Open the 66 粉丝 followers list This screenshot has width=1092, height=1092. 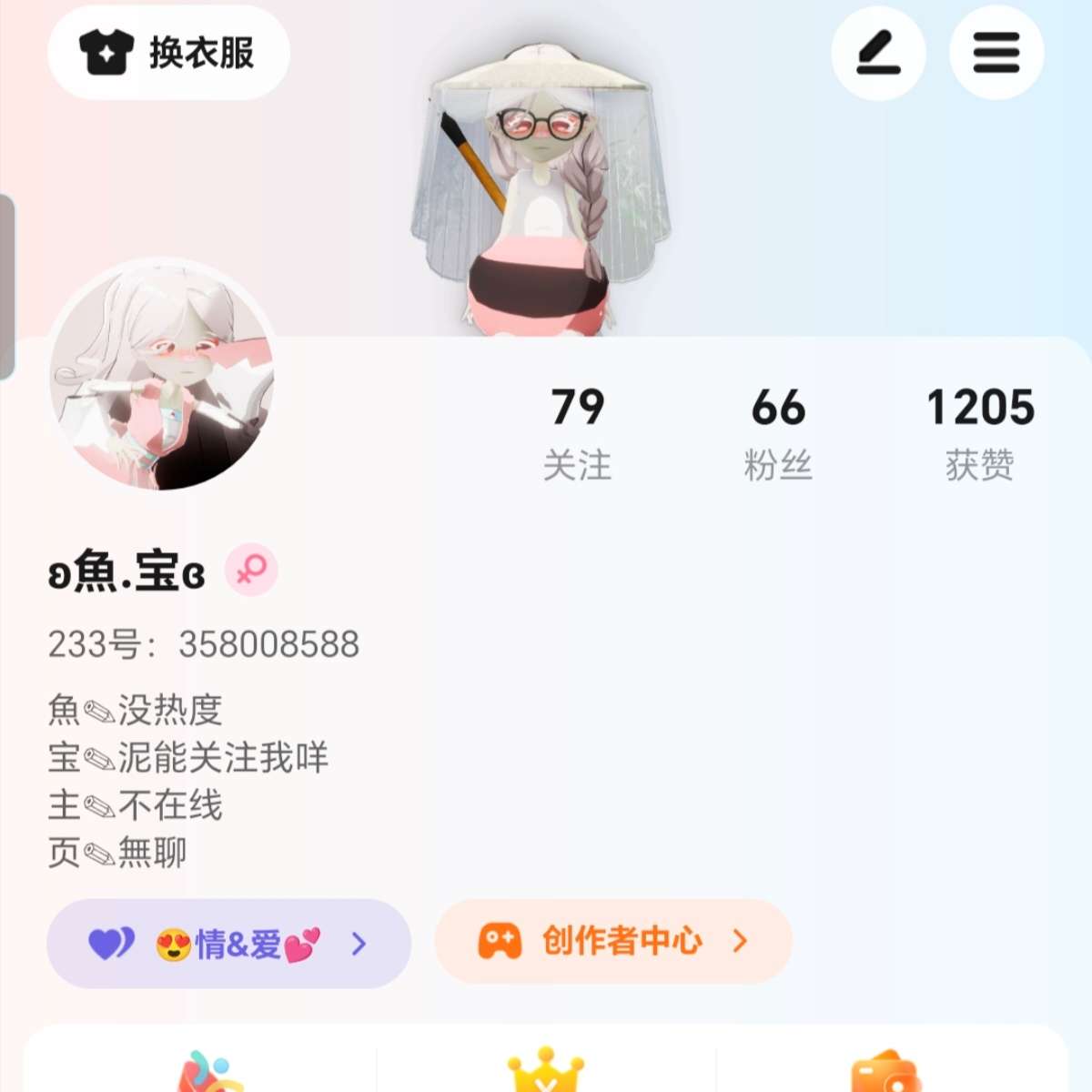(778, 433)
